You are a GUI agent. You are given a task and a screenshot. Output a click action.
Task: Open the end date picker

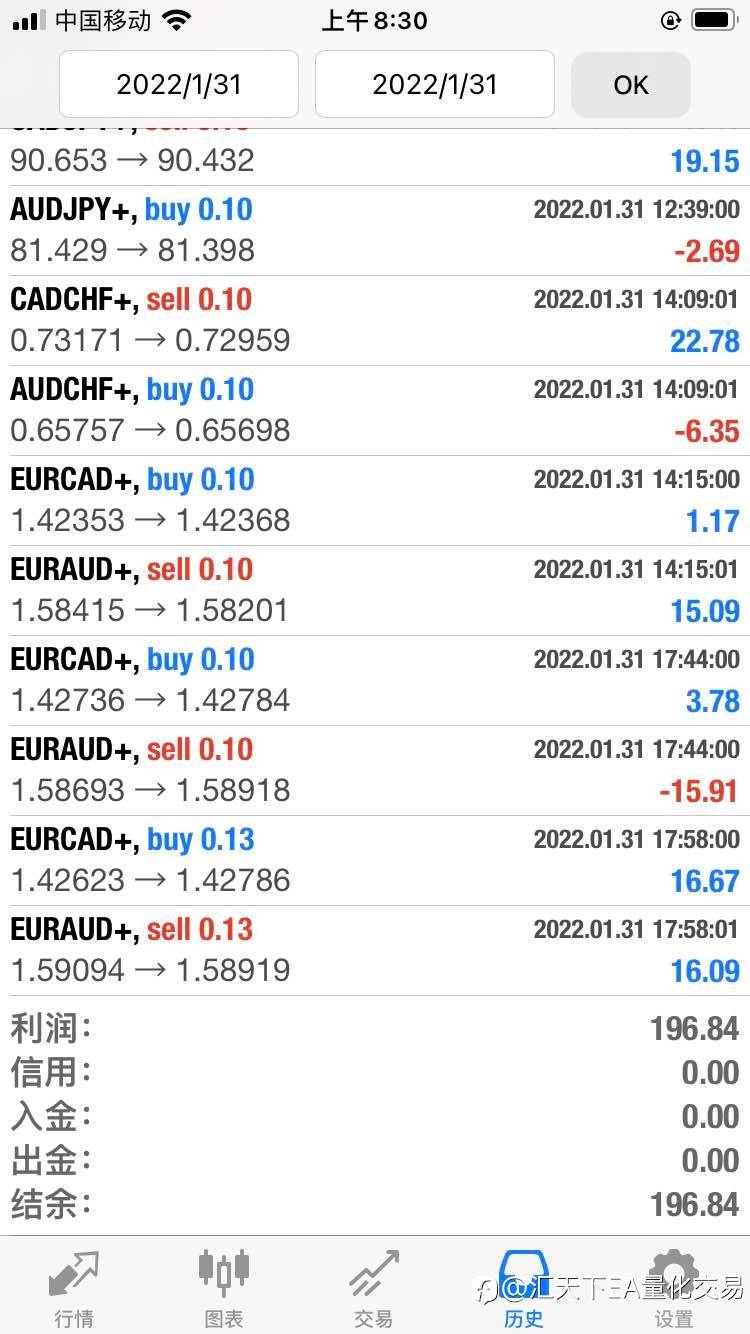coord(435,84)
